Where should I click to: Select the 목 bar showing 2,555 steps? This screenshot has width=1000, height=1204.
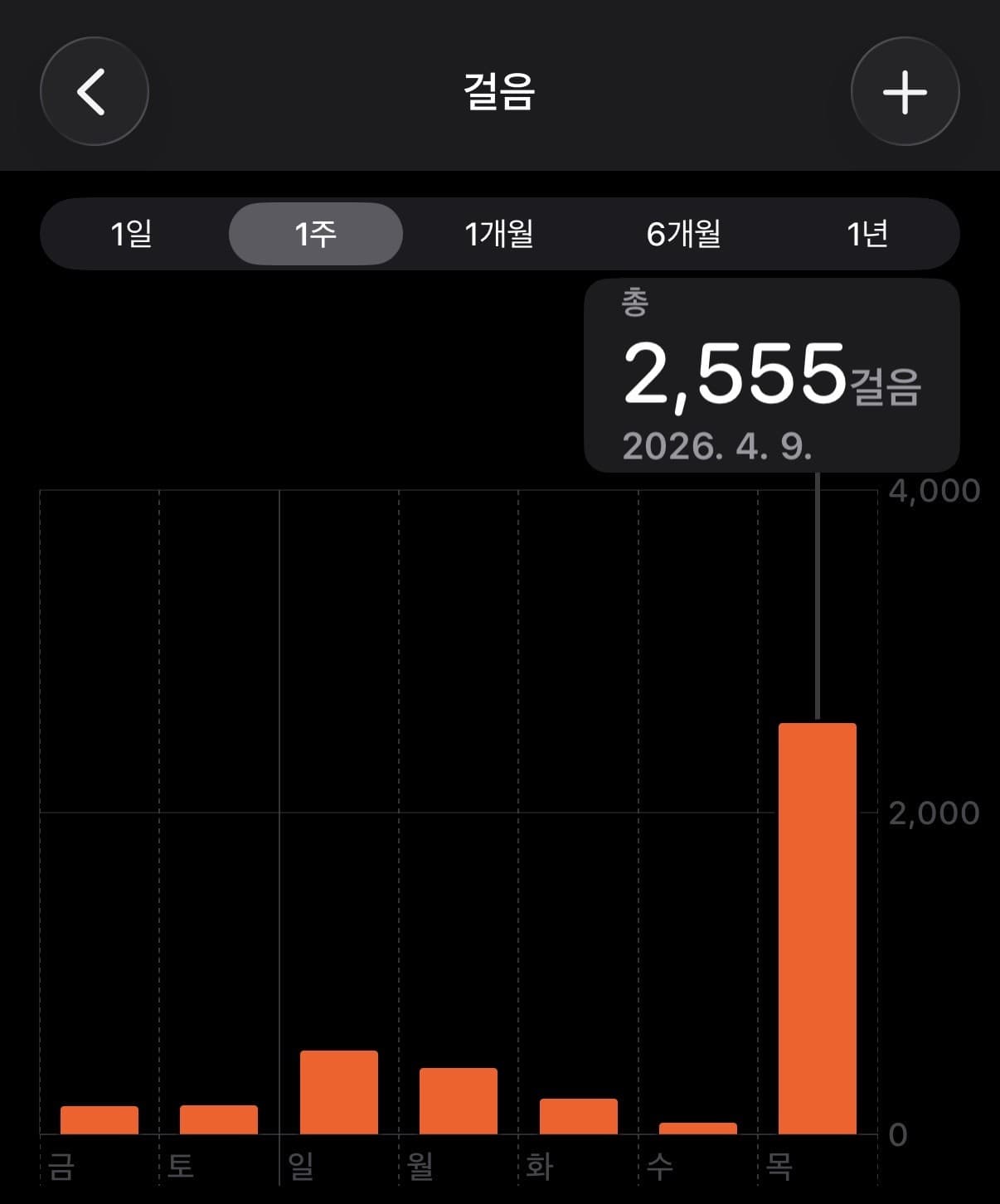click(x=818, y=929)
